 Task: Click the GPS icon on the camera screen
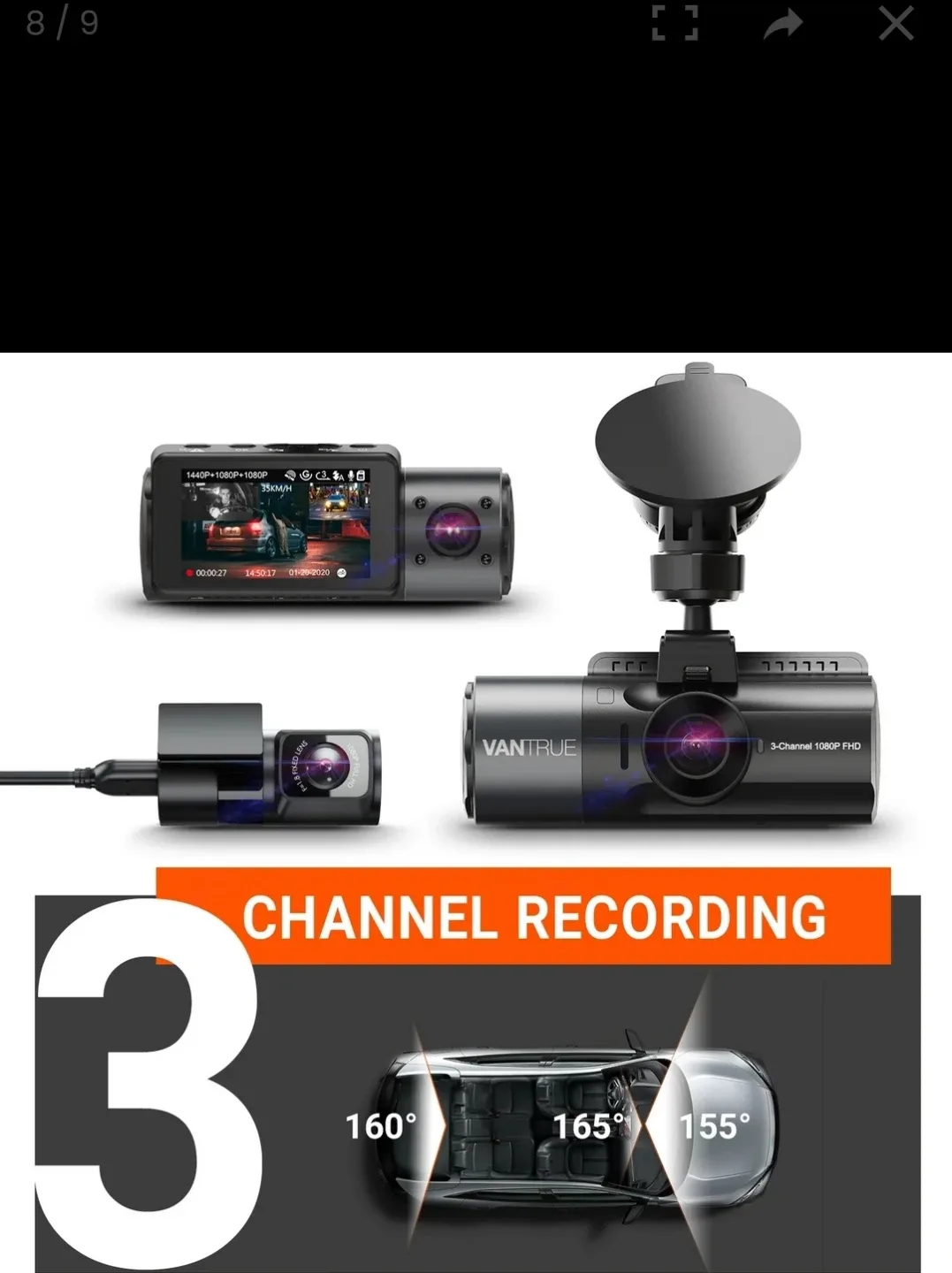pyautogui.click(x=306, y=475)
